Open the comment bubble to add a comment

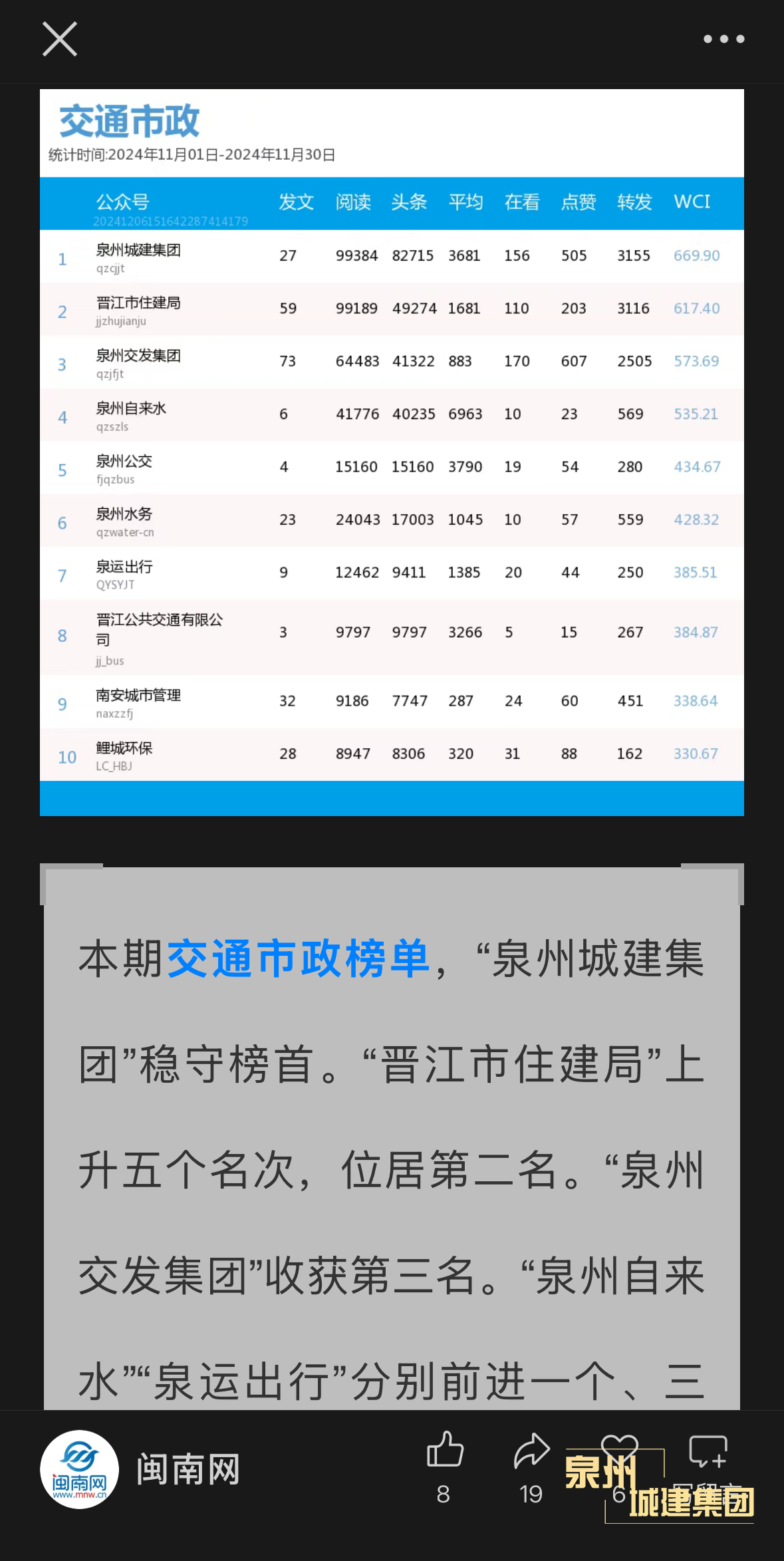(x=708, y=1451)
